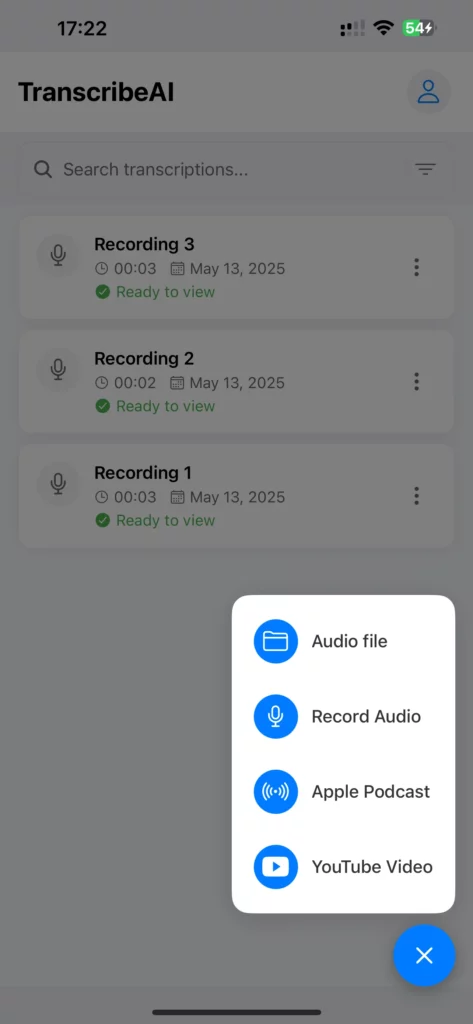Select Record Audio option
Viewport: 473px width, 1024px height.
click(x=343, y=716)
